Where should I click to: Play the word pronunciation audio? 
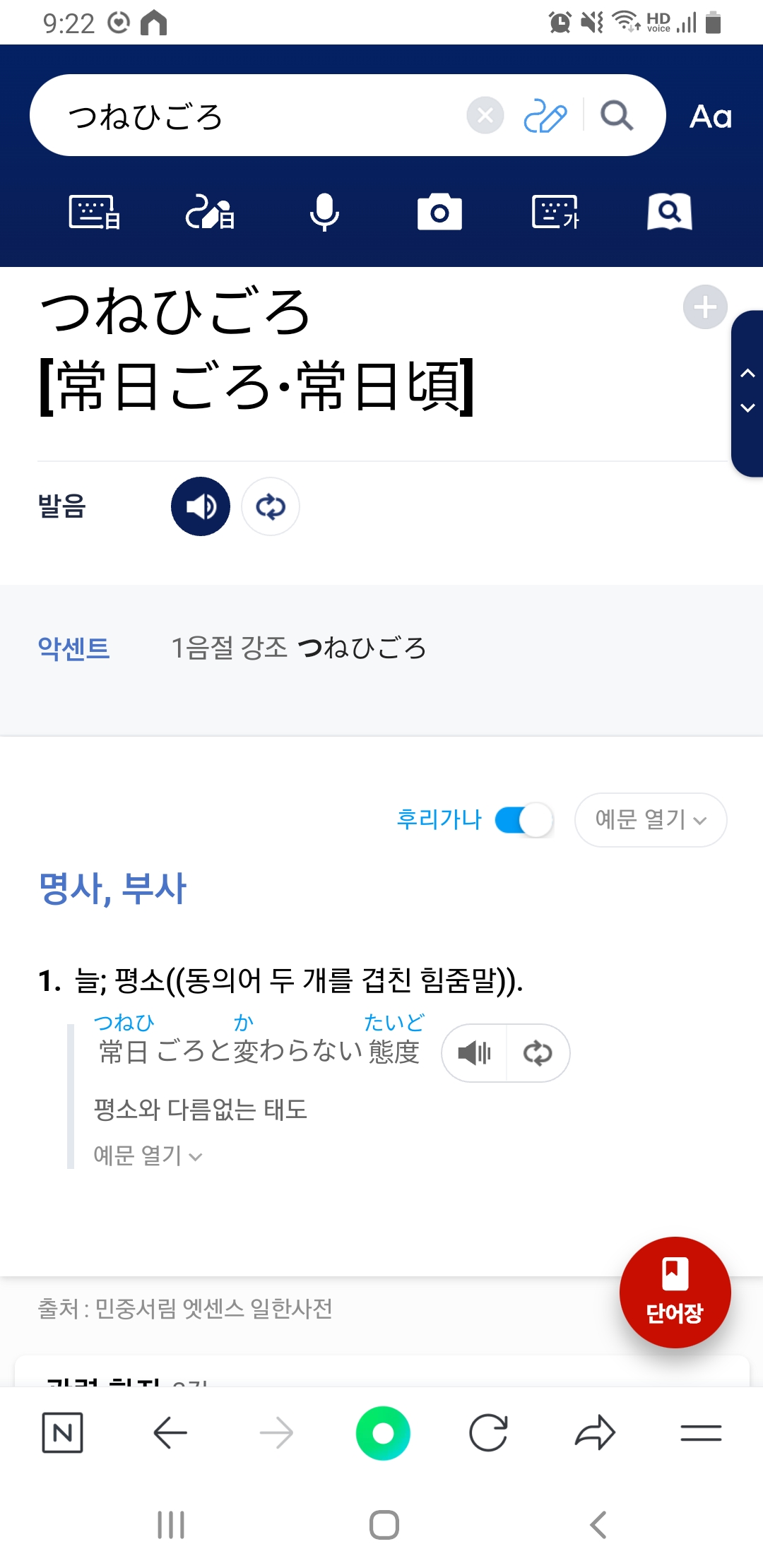pyautogui.click(x=201, y=506)
